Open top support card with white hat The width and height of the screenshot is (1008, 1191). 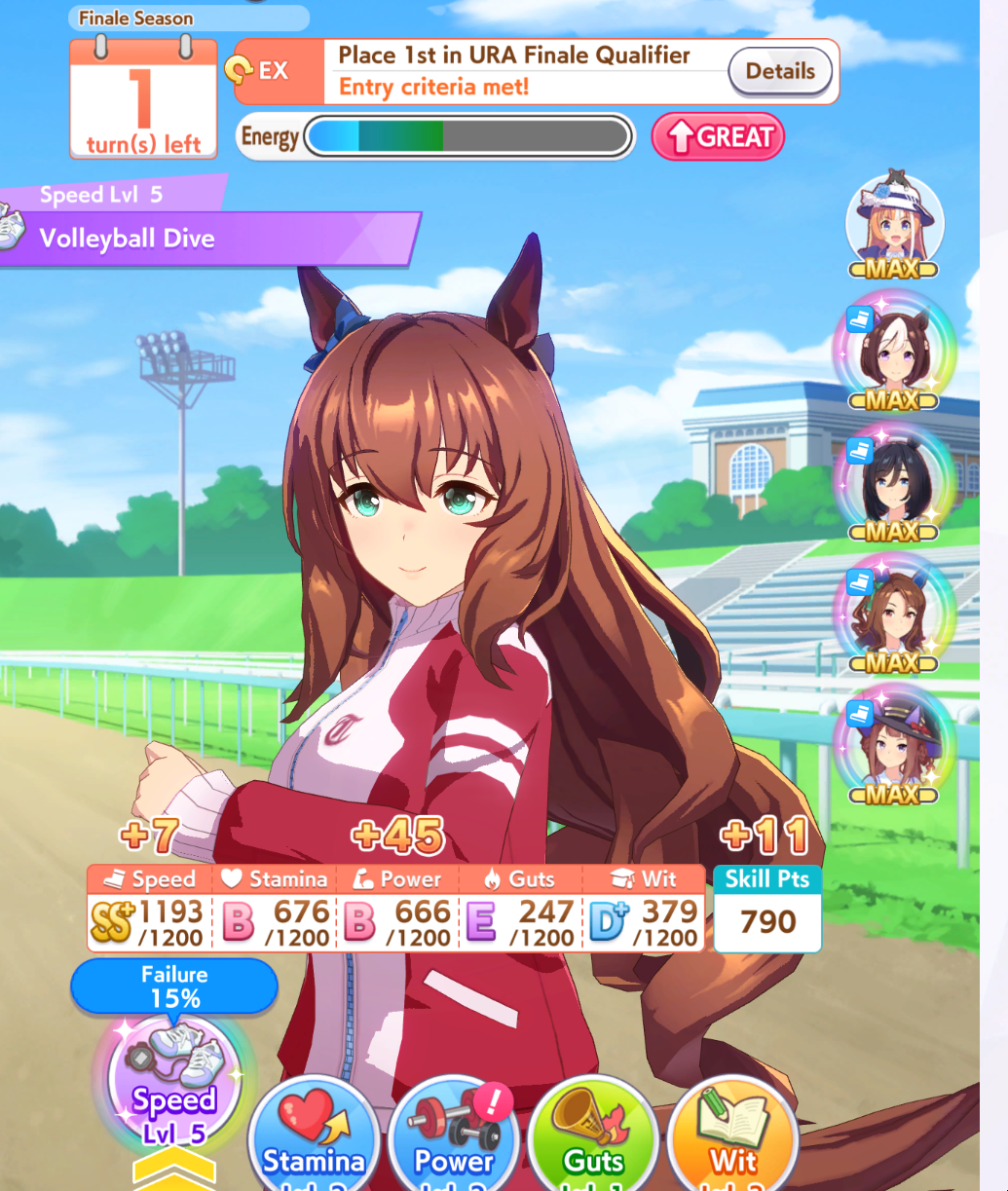894,221
